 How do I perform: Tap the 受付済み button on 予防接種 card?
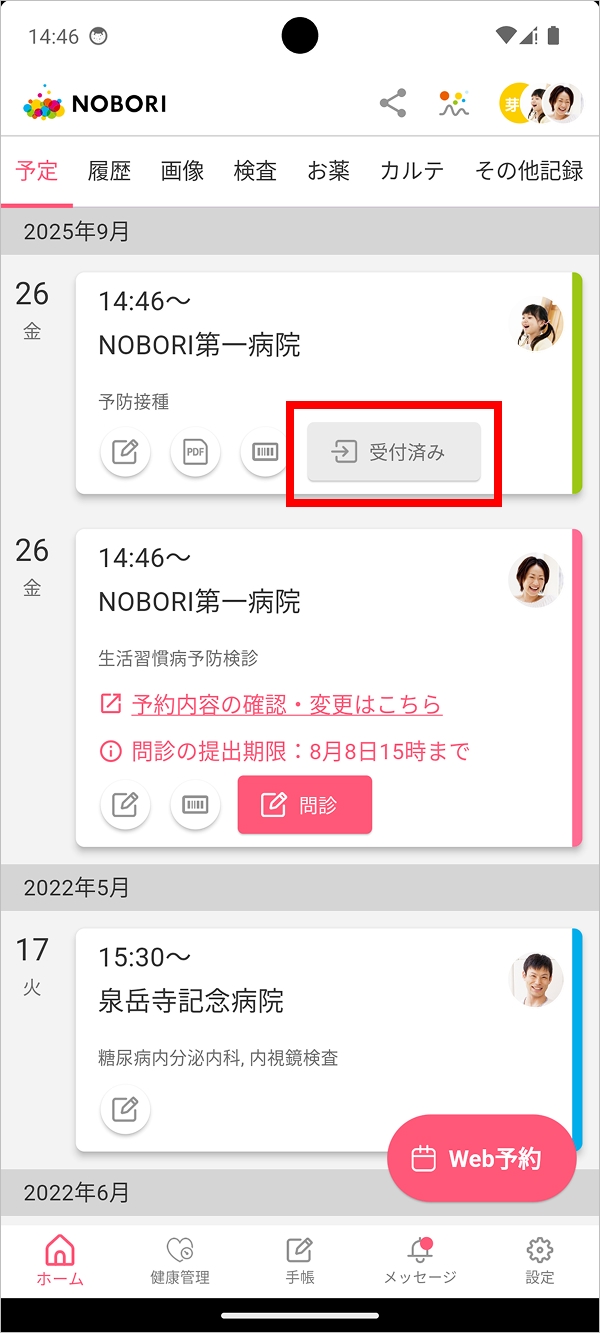tap(394, 453)
